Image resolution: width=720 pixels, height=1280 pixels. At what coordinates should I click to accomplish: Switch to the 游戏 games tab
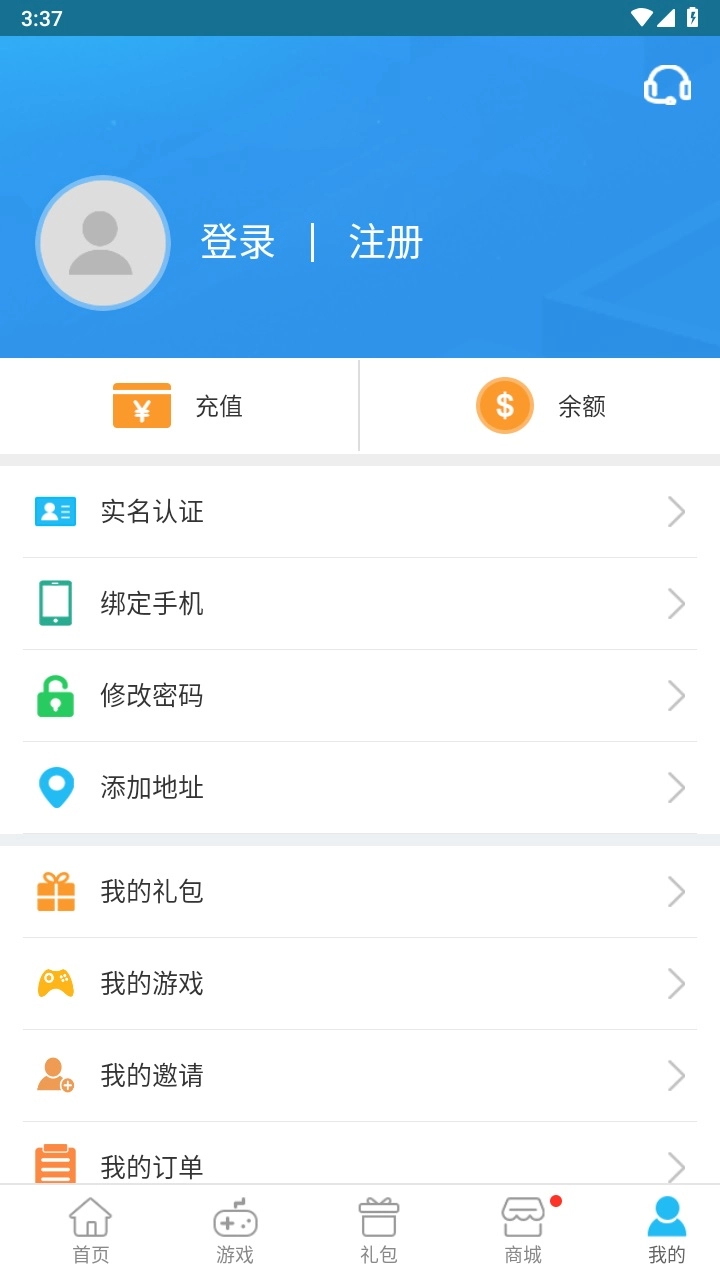pos(234,1228)
